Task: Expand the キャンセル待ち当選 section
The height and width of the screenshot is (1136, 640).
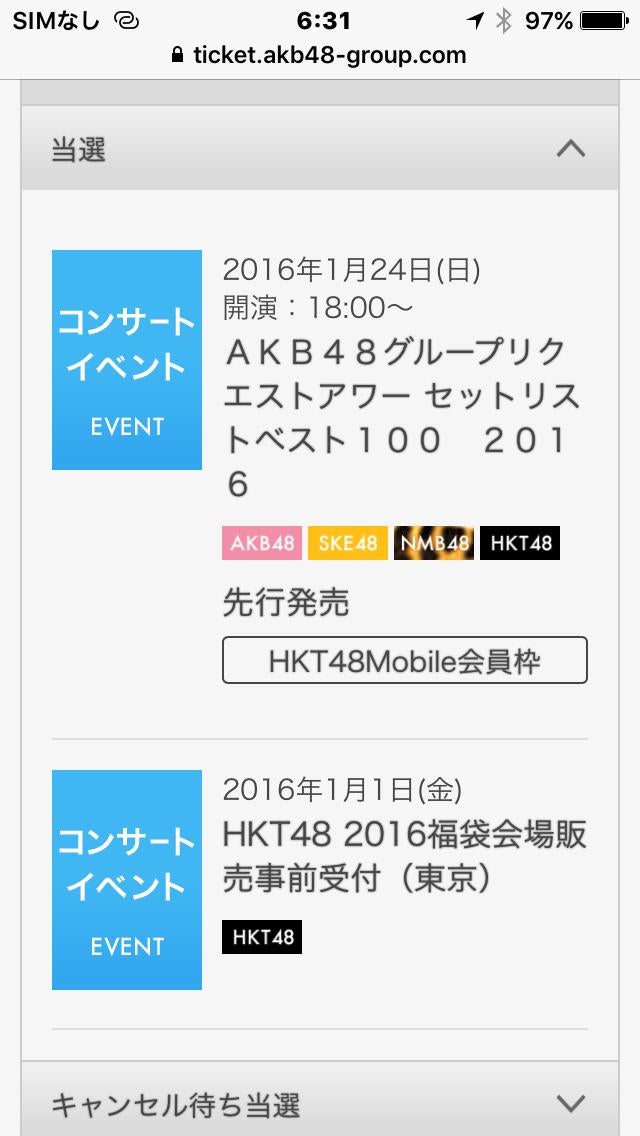Action: coord(570,1104)
